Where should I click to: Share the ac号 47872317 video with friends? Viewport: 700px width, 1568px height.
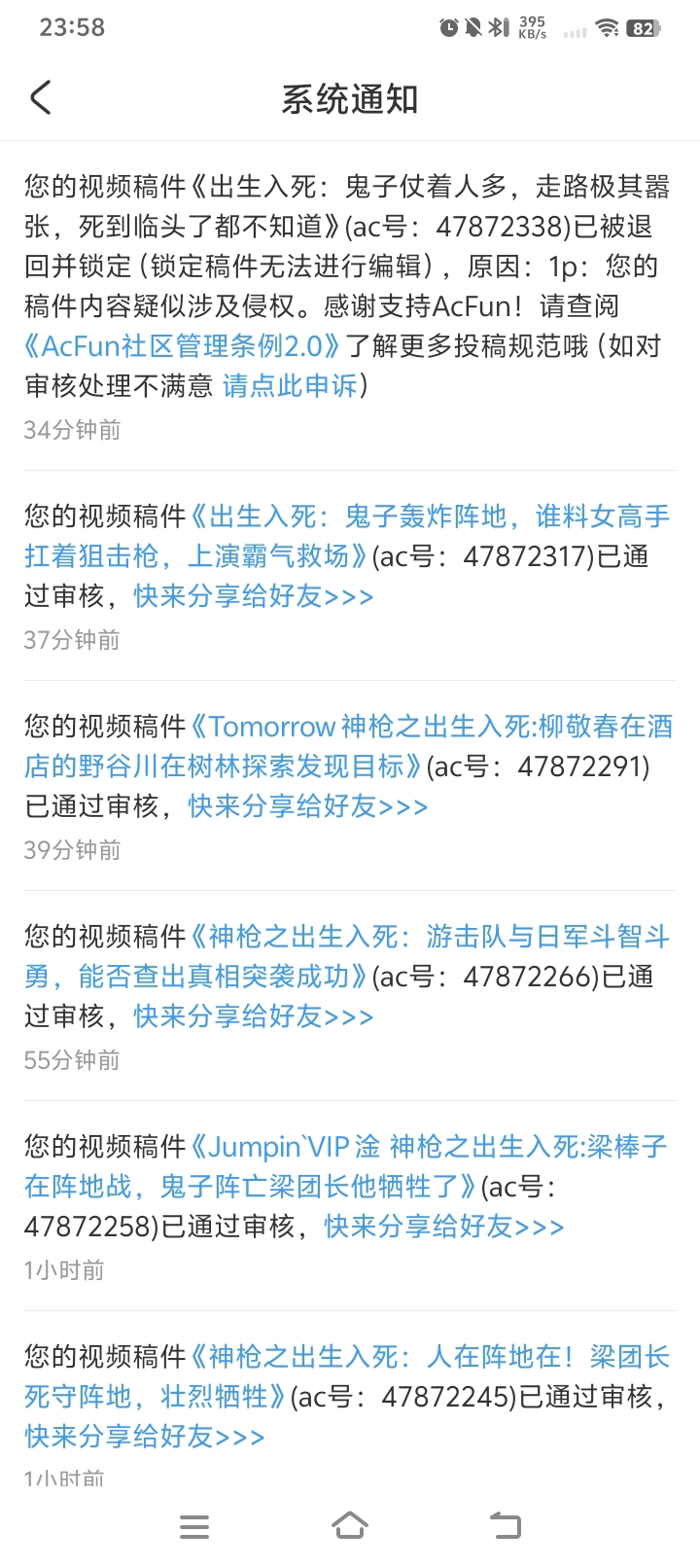click(x=253, y=596)
